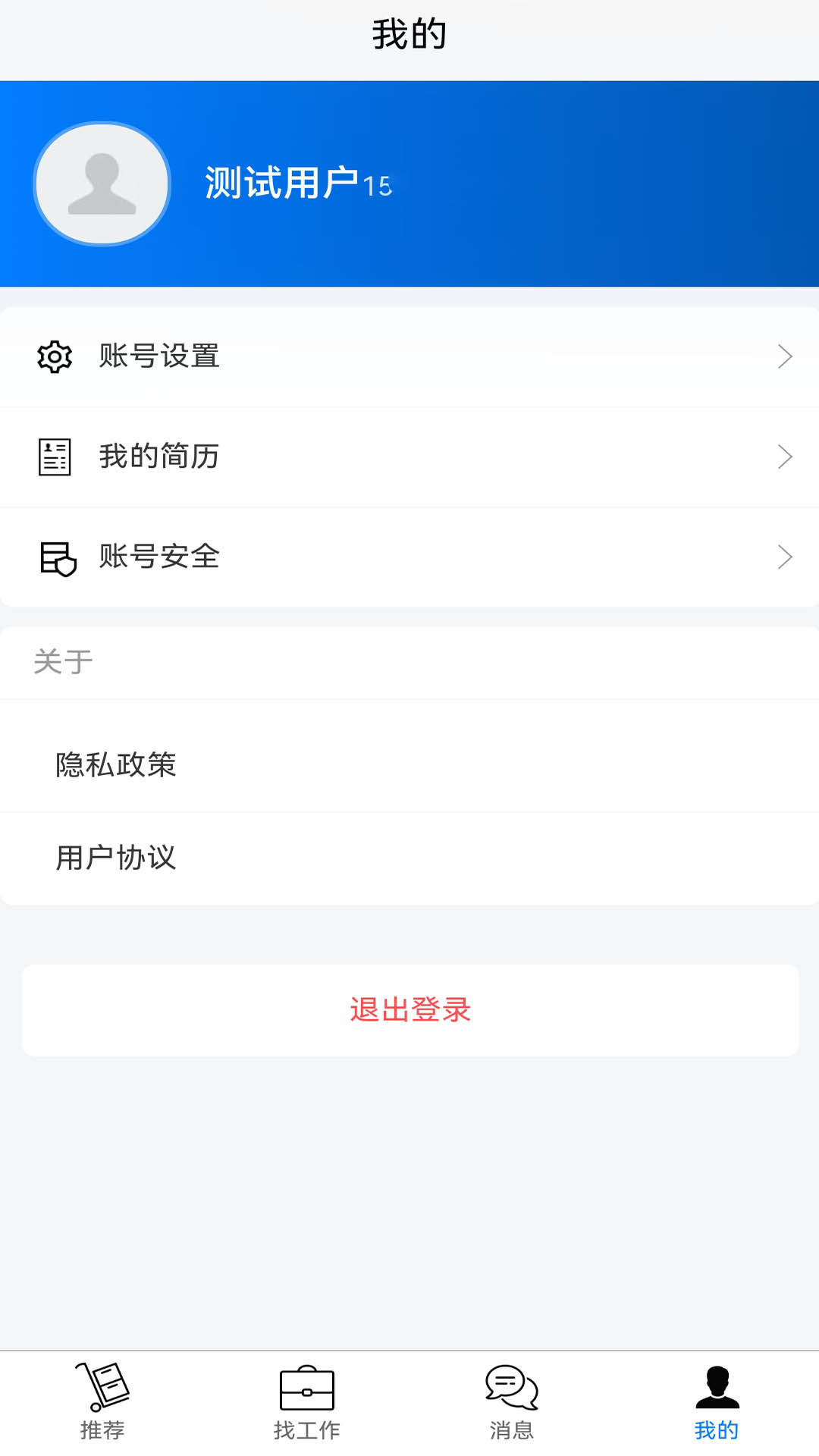Tap the 我的 page title
Screen dimensions: 819x1456
coord(409,34)
